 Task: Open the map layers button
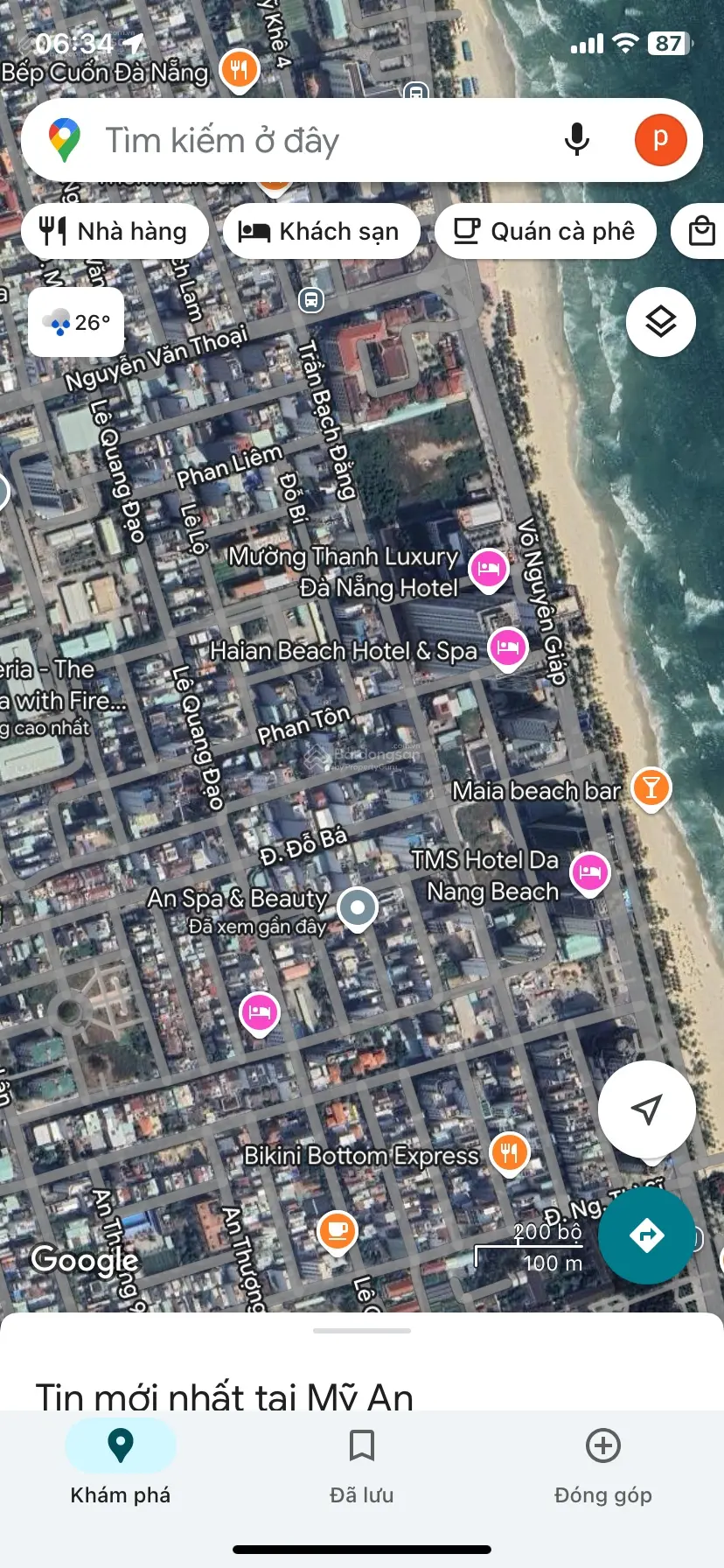coord(660,322)
